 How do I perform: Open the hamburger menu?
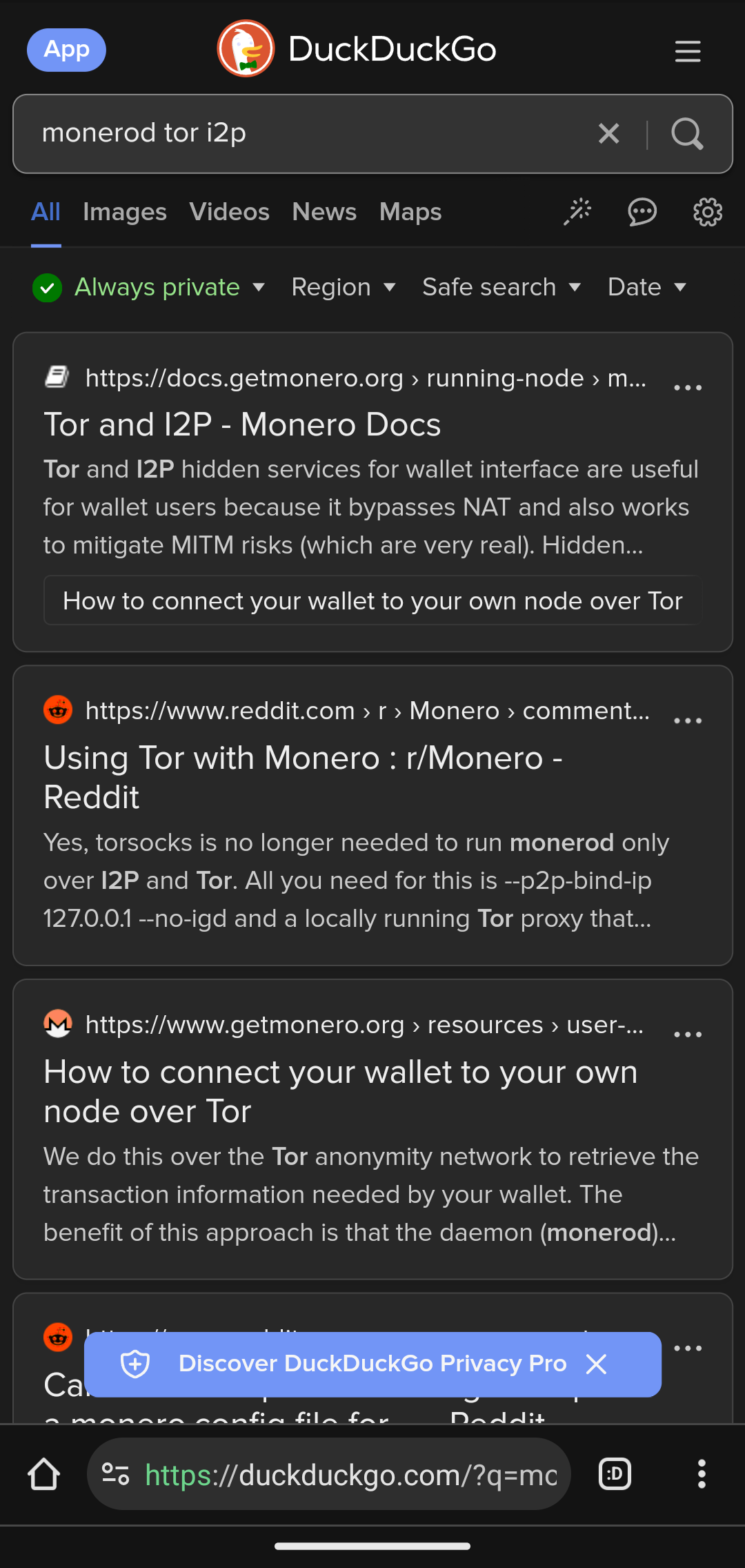(x=687, y=51)
